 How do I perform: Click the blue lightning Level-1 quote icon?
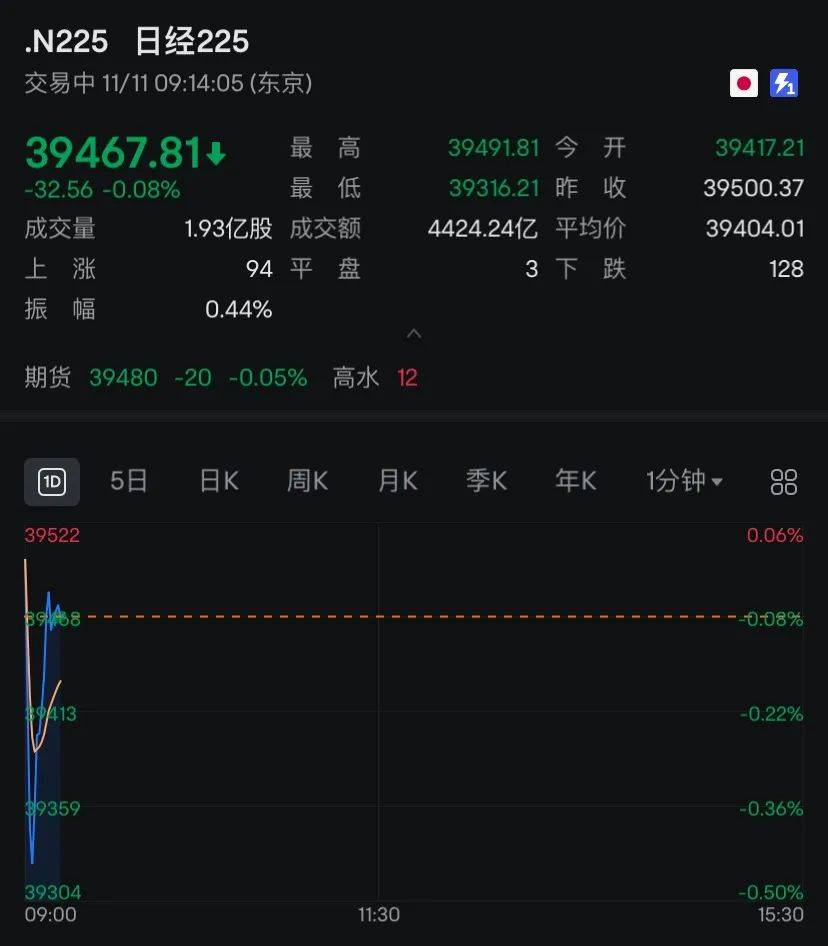(x=784, y=84)
